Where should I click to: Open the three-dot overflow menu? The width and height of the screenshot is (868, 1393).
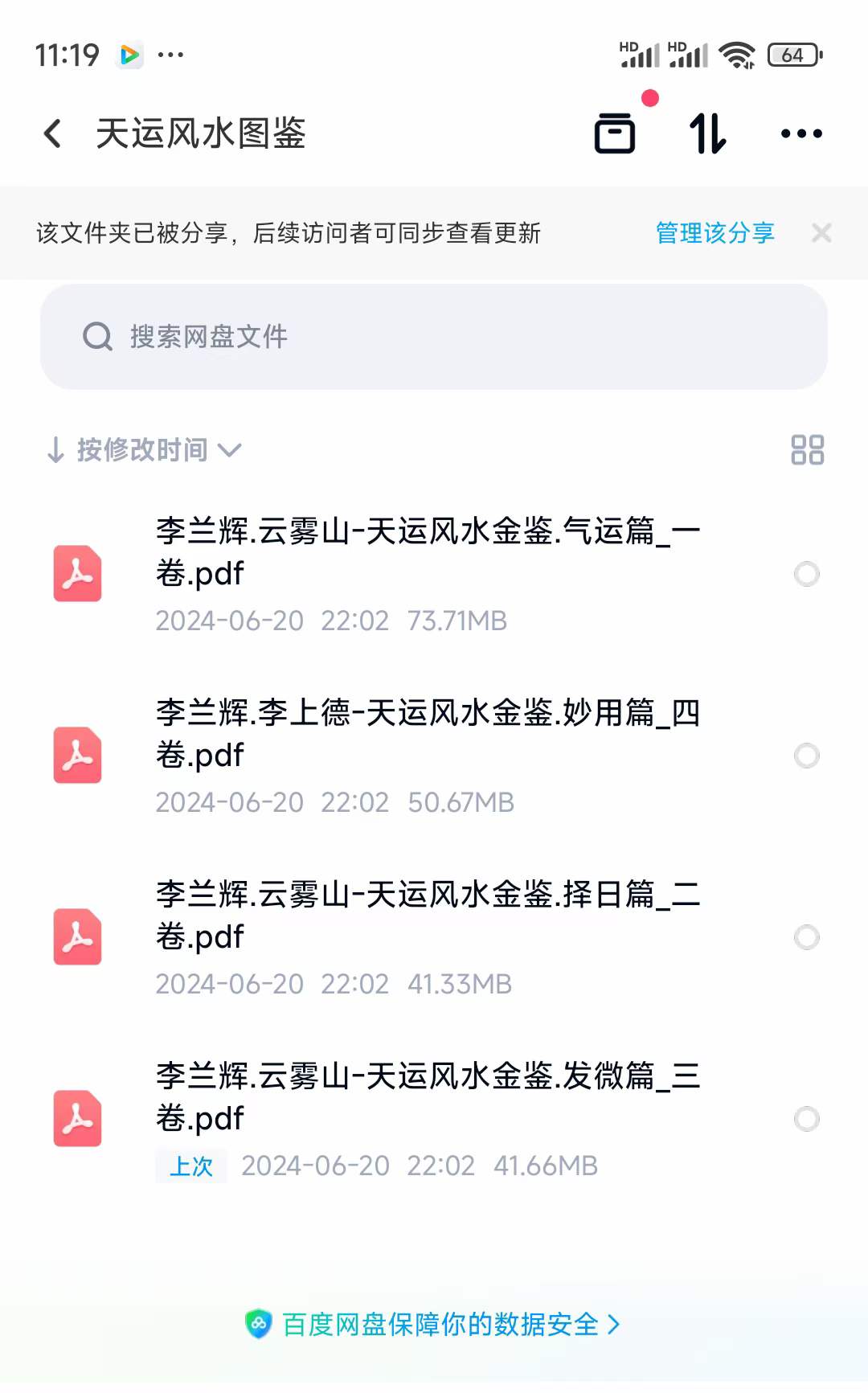click(801, 133)
